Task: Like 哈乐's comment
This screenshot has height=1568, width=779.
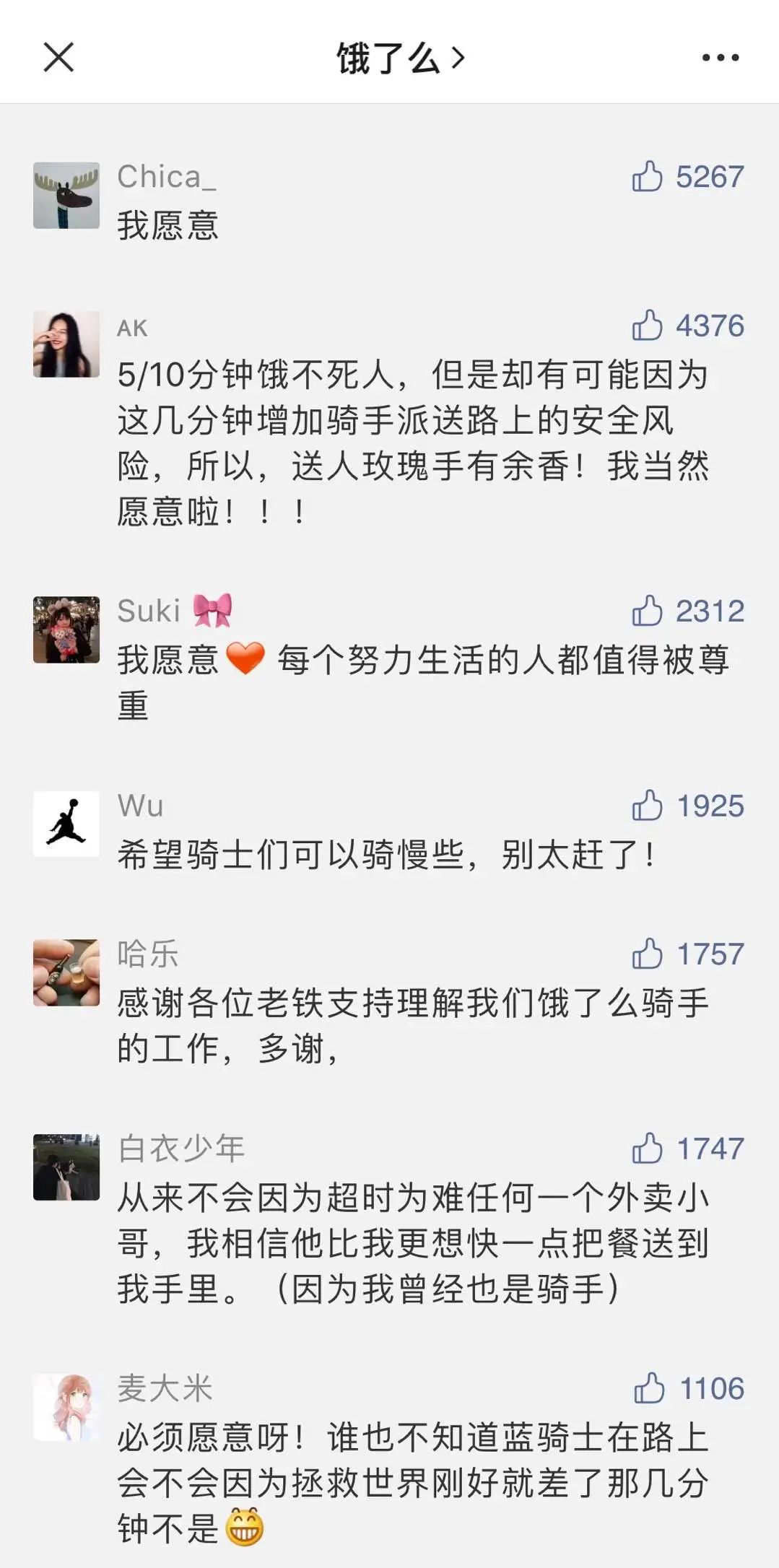Action: click(x=647, y=954)
